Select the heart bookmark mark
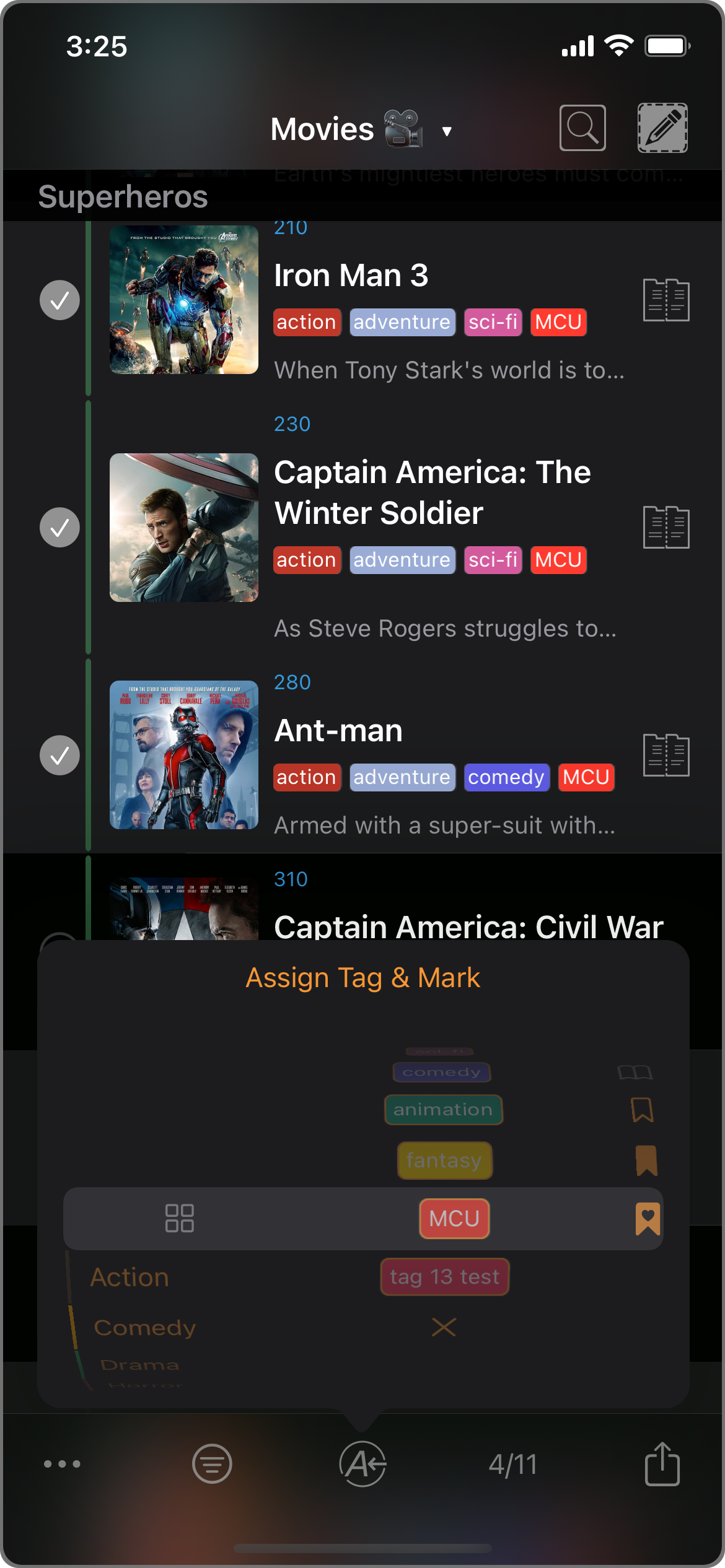Viewport: 725px width, 1568px height. point(647,1219)
